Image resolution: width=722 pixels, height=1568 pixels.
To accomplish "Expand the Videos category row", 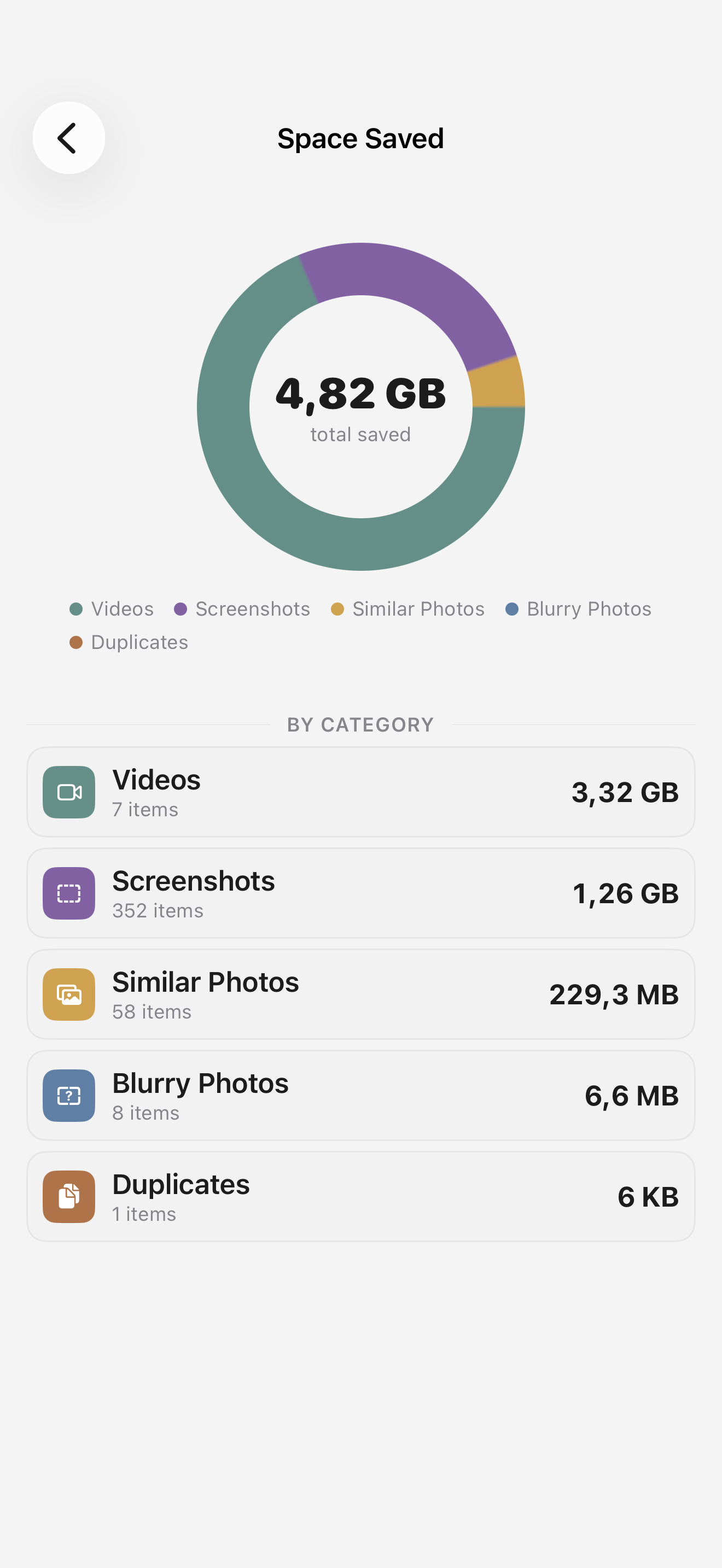I will 360,792.
